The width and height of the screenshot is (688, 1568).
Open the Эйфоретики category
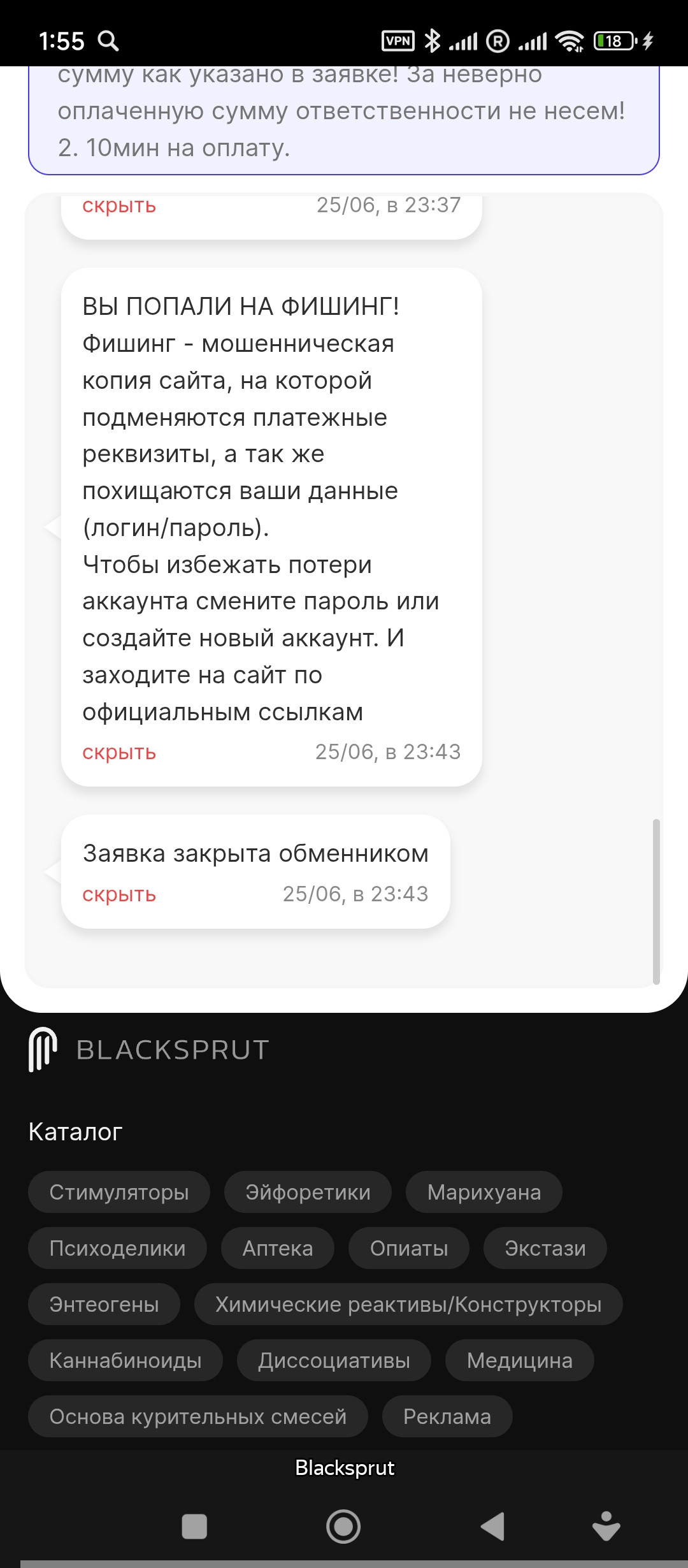(308, 1192)
